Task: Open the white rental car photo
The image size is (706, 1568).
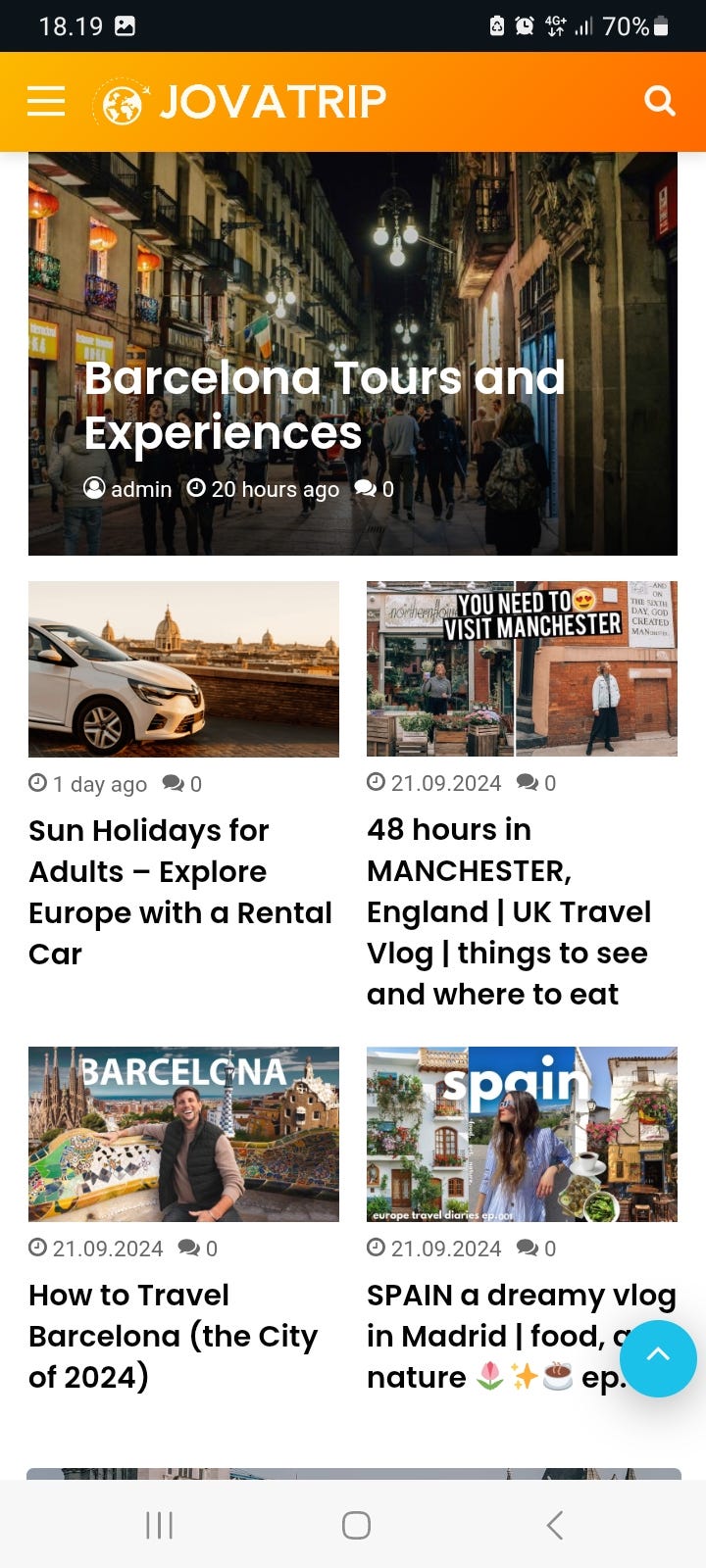Action: (x=183, y=668)
